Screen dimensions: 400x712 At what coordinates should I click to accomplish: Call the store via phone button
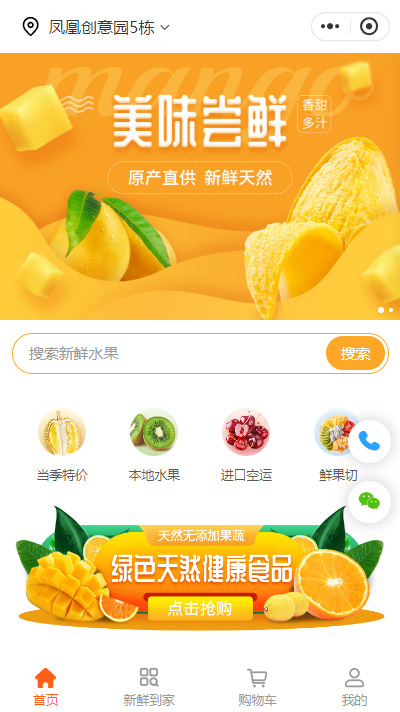[369, 441]
